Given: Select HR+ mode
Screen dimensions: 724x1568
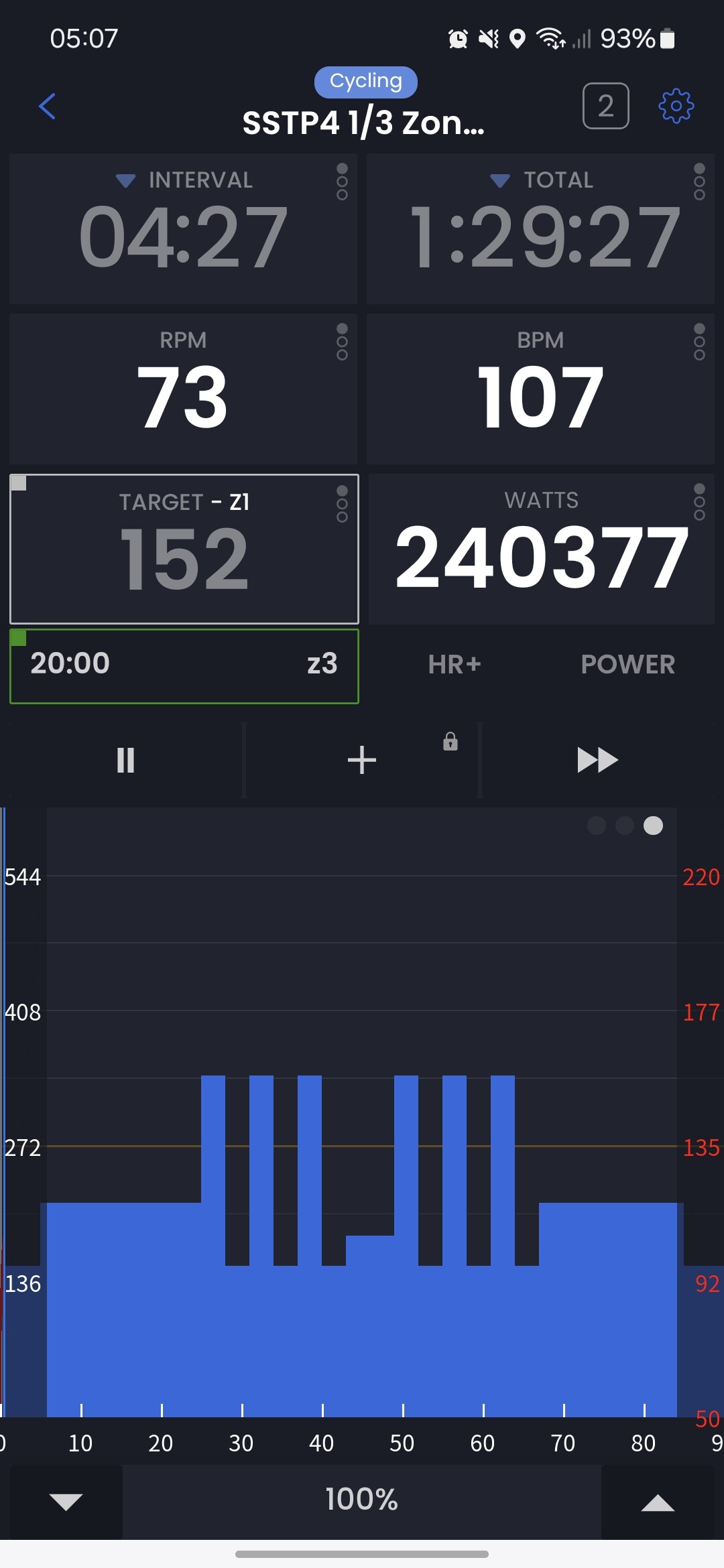Looking at the screenshot, I should click(x=455, y=664).
